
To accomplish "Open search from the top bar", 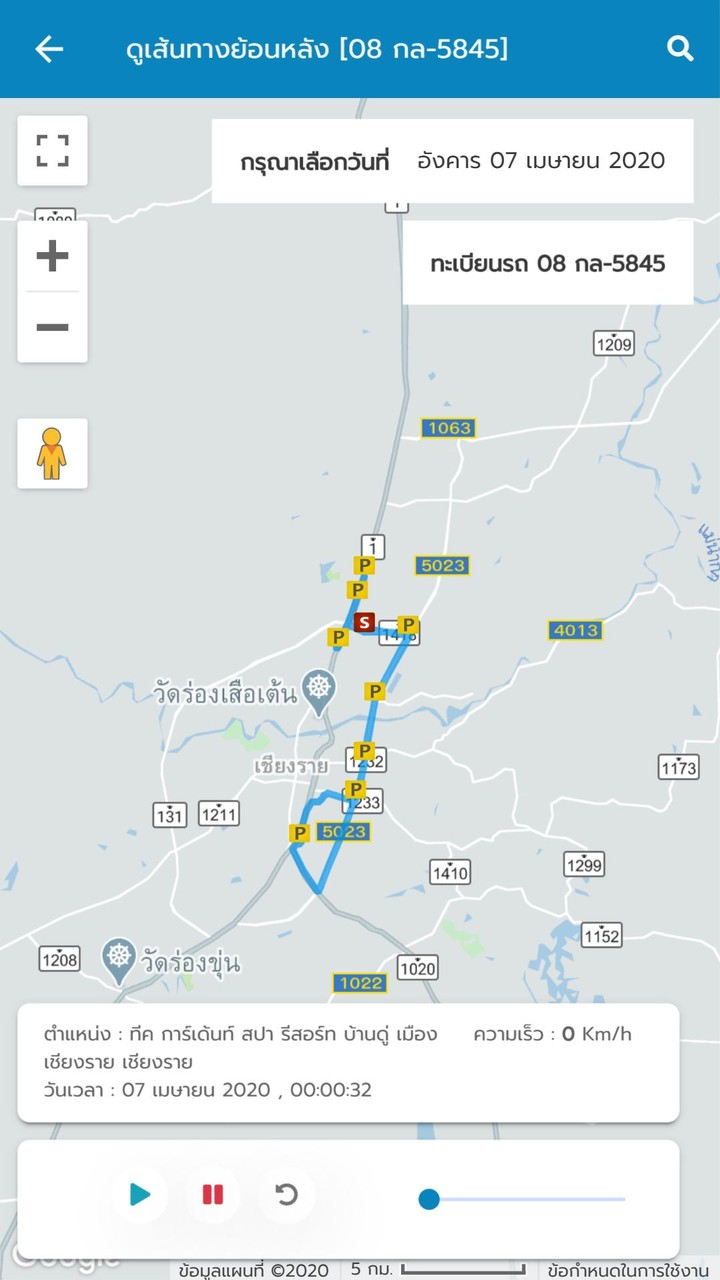I will coord(681,47).
